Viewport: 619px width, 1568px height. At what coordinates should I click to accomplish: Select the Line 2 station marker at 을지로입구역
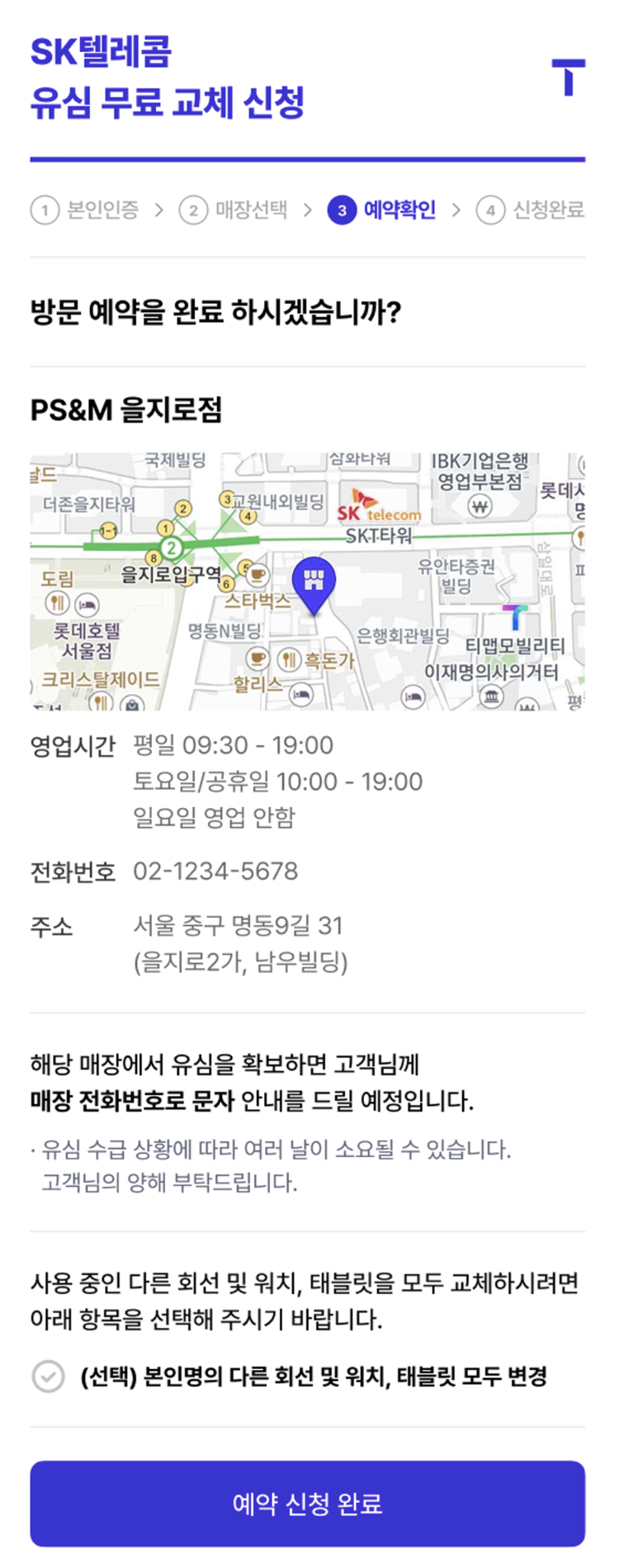pyautogui.click(x=172, y=547)
